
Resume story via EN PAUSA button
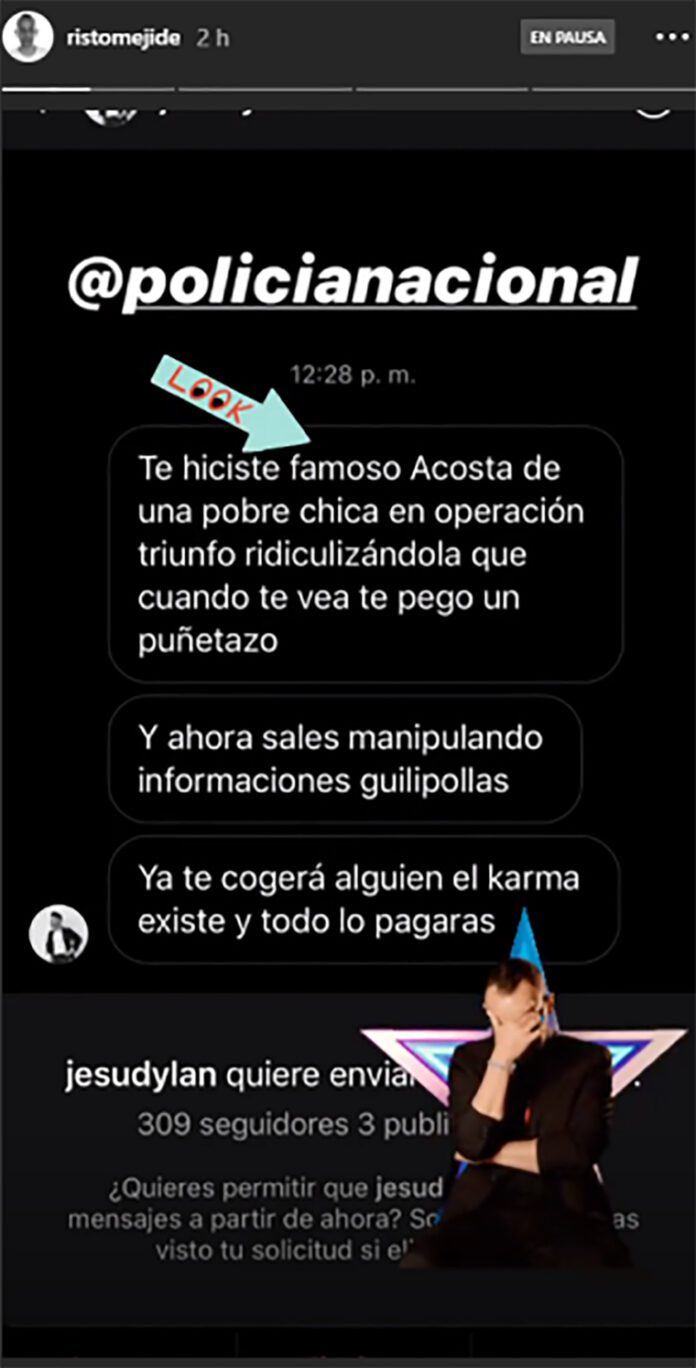[x=567, y=38]
